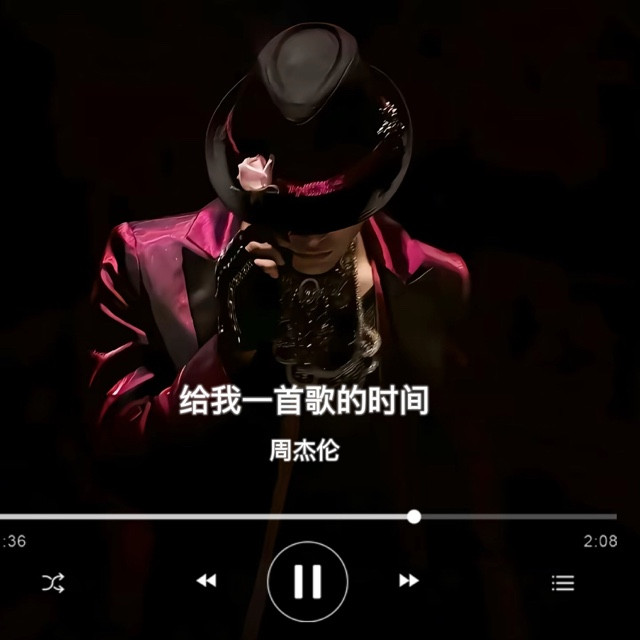
Task: Tap the playback progress slider
Action: click(x=308, y=516)
